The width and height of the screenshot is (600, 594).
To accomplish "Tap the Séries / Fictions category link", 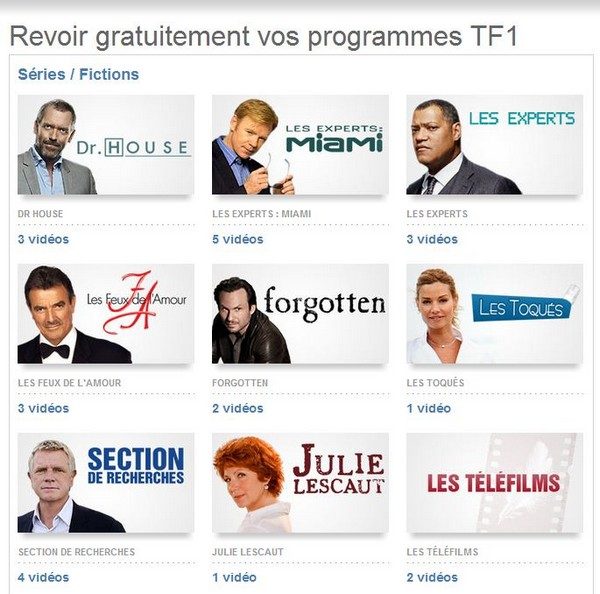I will coord(78,74).
